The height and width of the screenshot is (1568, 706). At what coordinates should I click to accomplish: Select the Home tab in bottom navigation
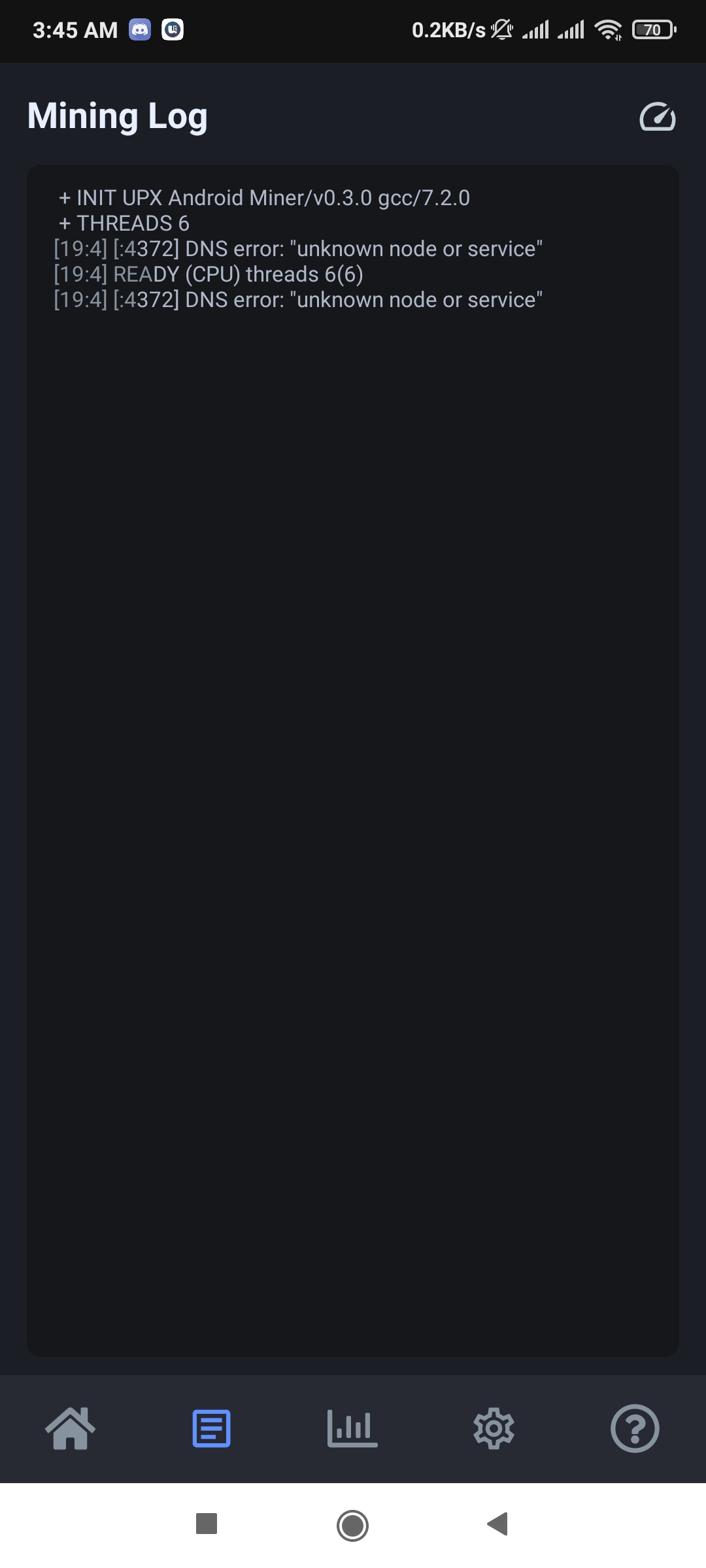[70, 1429]
